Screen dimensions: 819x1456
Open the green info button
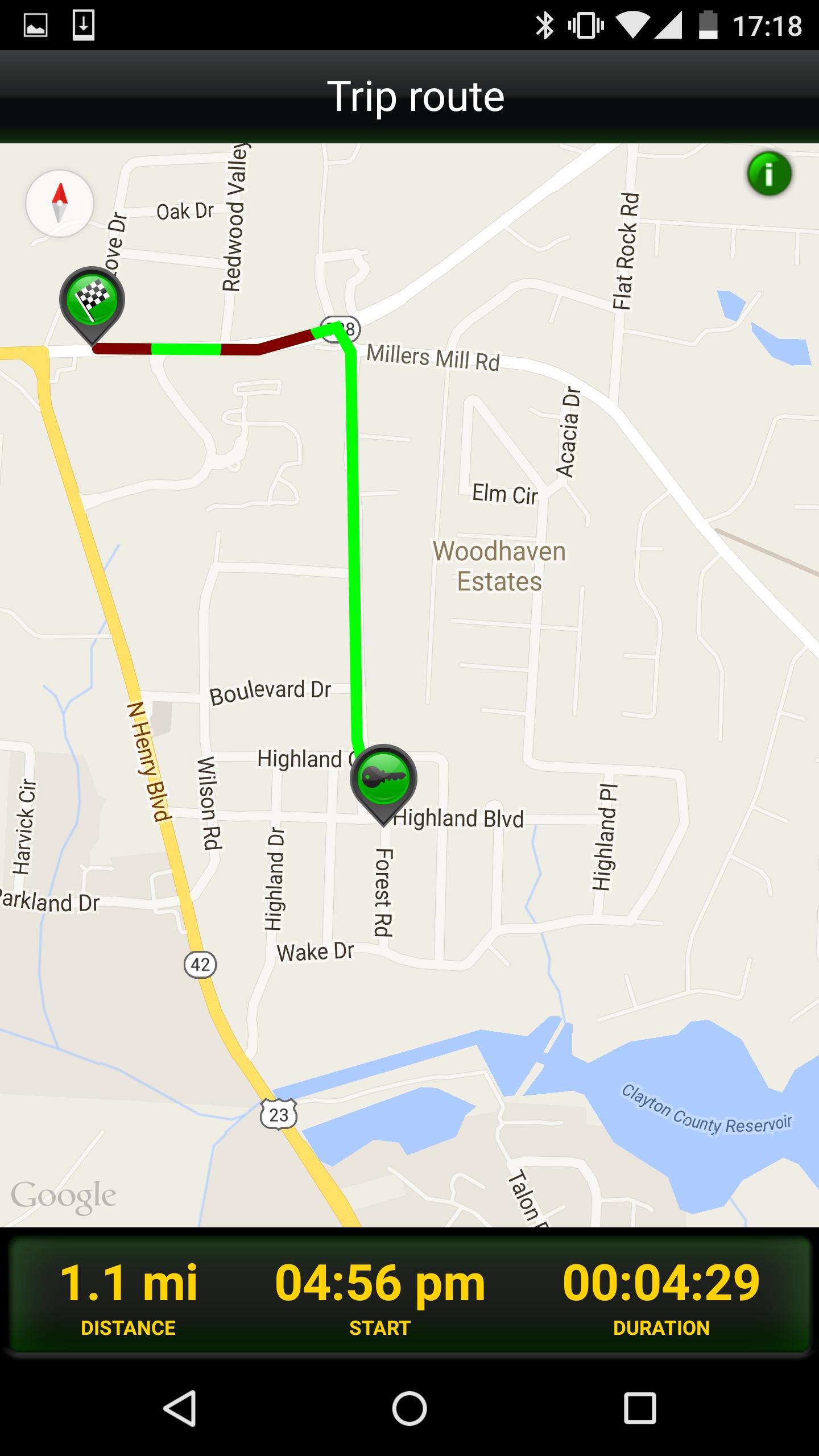click(769, 174)
